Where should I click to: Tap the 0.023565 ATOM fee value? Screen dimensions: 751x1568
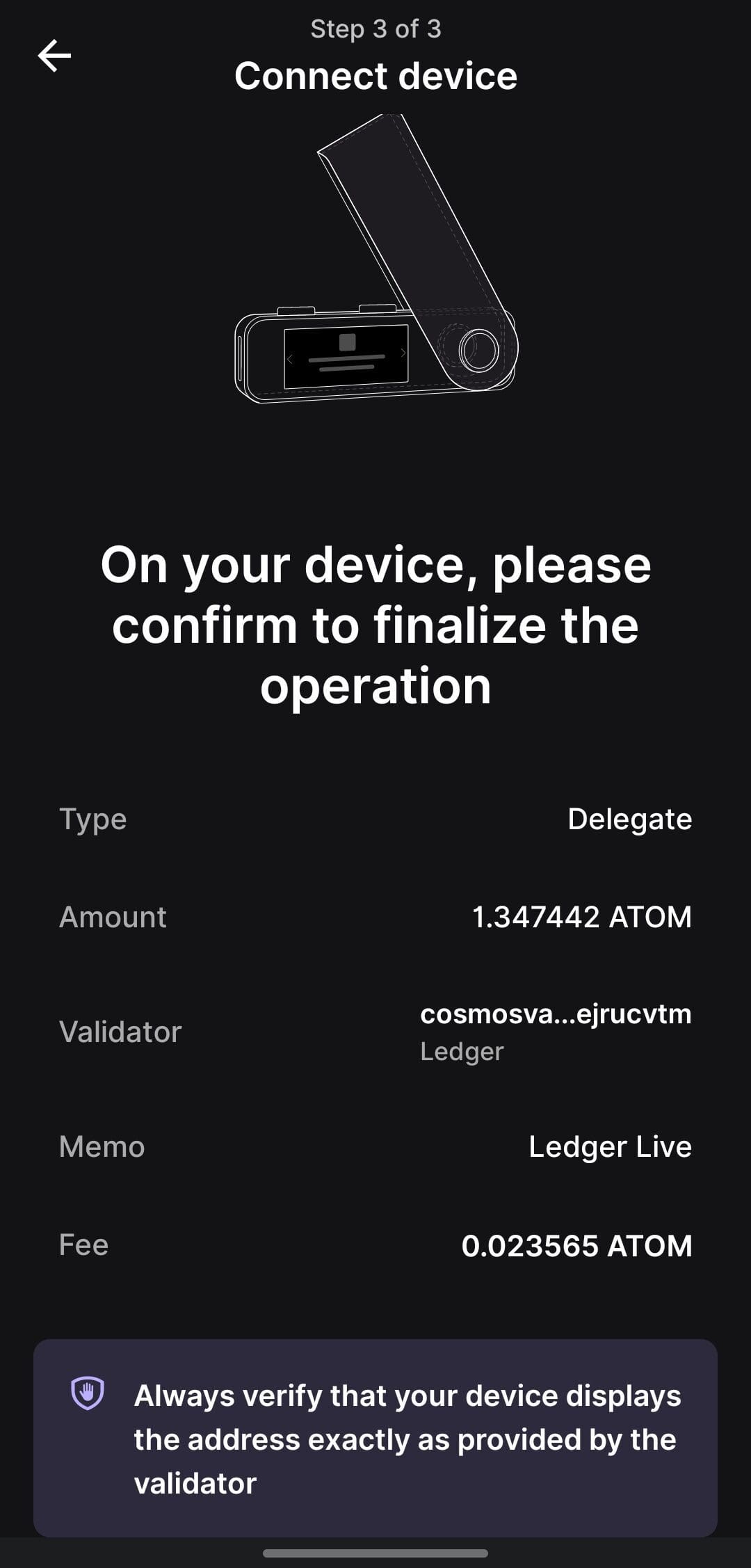578,1246
